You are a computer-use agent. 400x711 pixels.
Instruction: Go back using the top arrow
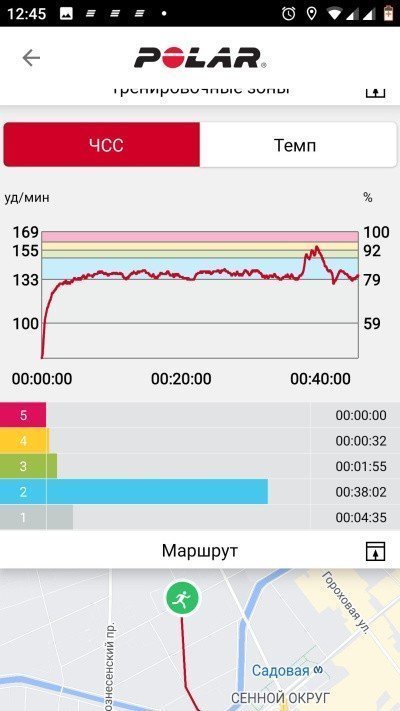point(31,58)
